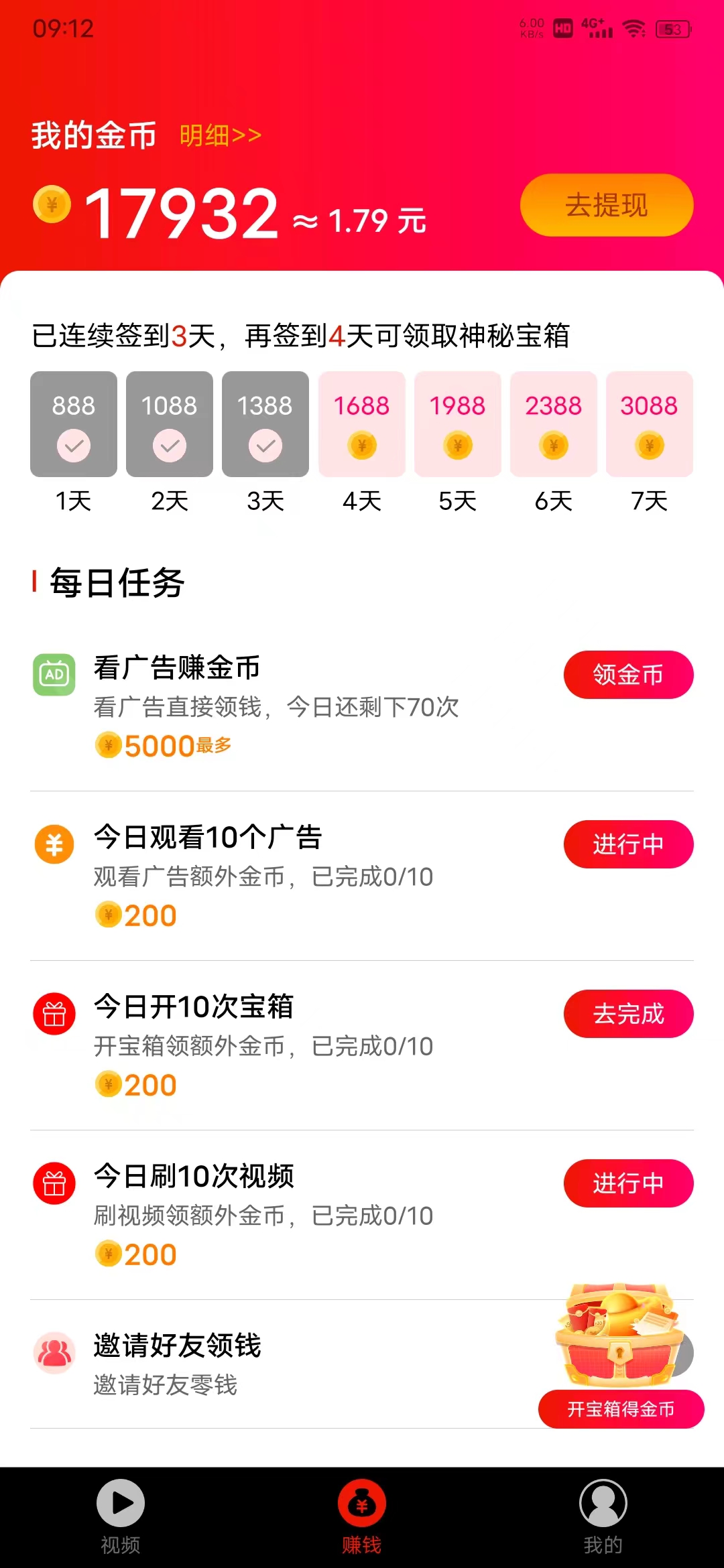Tap the 去提现 withdraw button
The height and width of the screenshot is (1568, 724).
pos(606,205)
